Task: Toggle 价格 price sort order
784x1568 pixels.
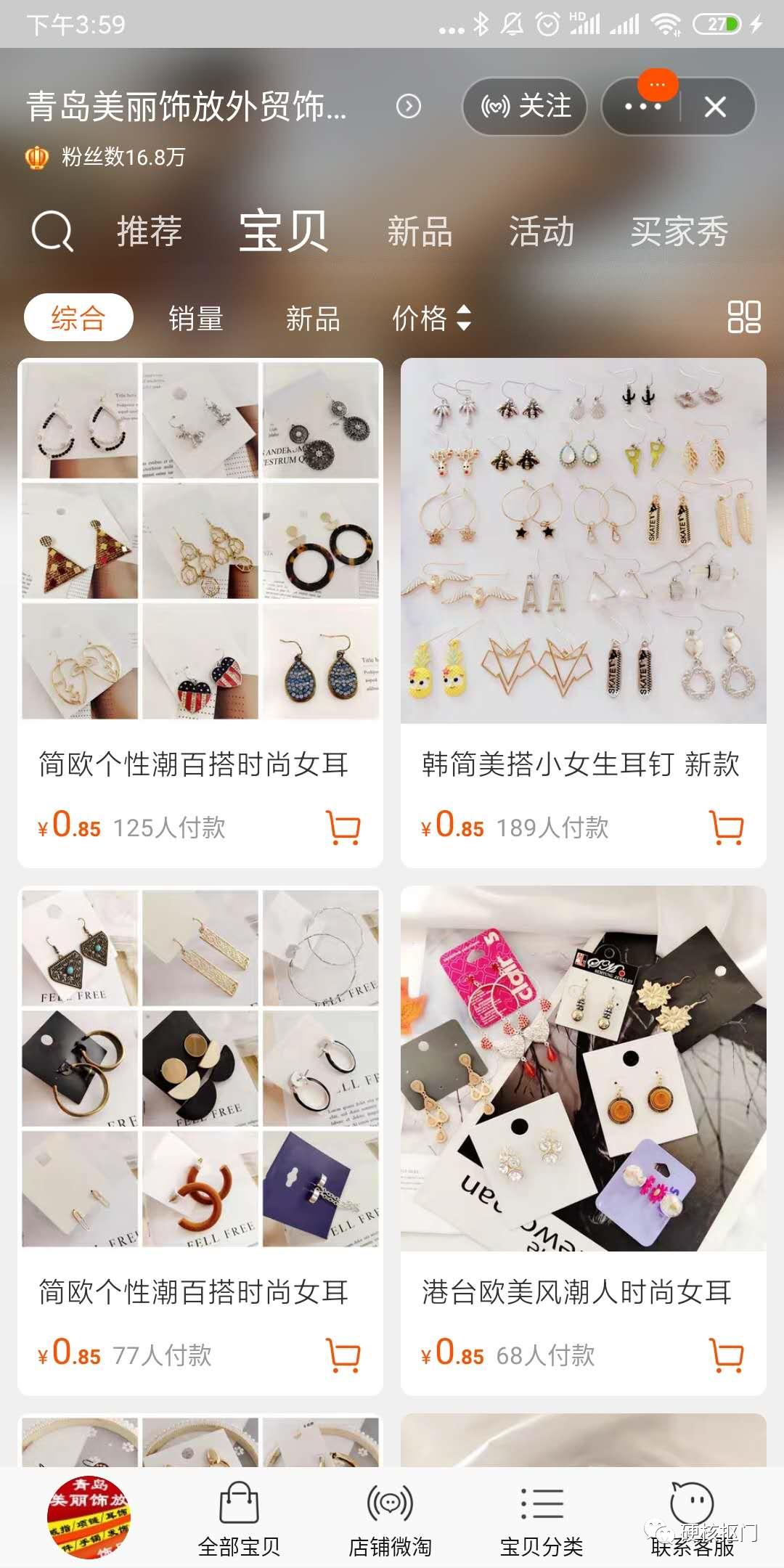Action: click(430, 317)
